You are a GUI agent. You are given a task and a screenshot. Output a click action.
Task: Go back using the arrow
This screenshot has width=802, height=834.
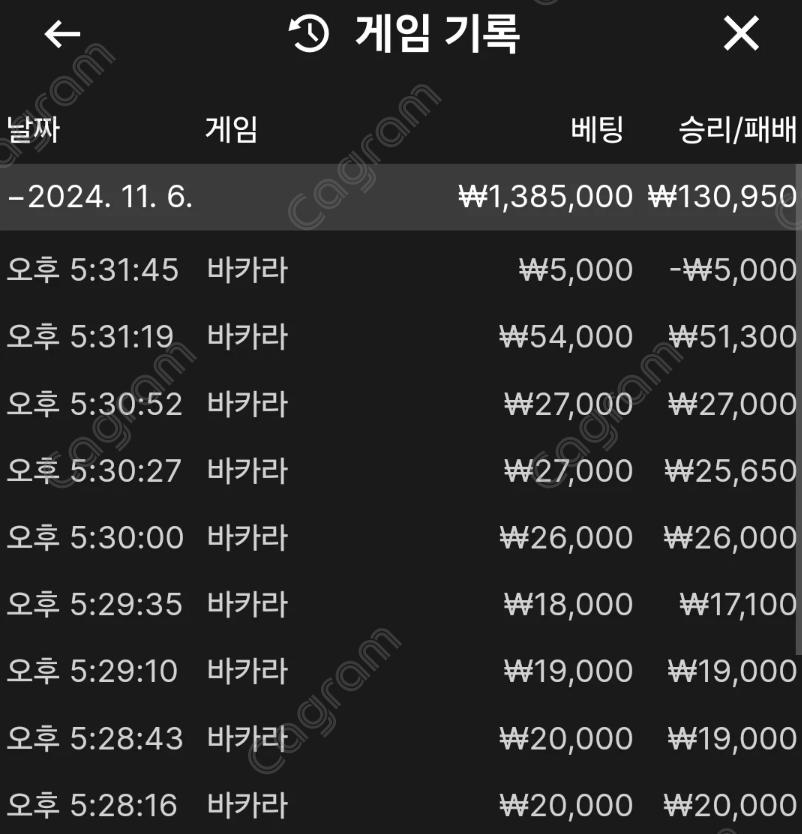coord(62,35)
